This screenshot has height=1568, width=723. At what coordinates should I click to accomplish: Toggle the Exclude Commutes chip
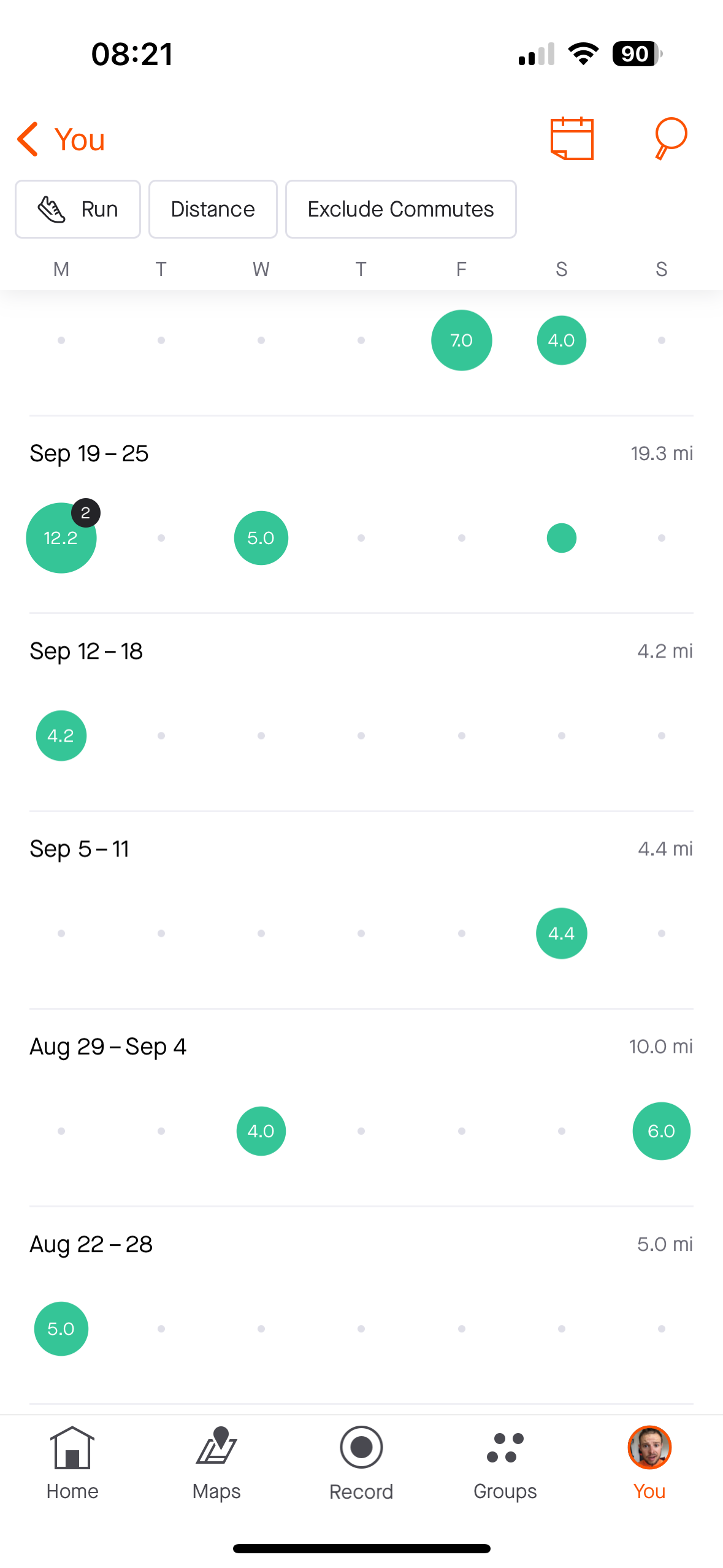tap(400, 209)
